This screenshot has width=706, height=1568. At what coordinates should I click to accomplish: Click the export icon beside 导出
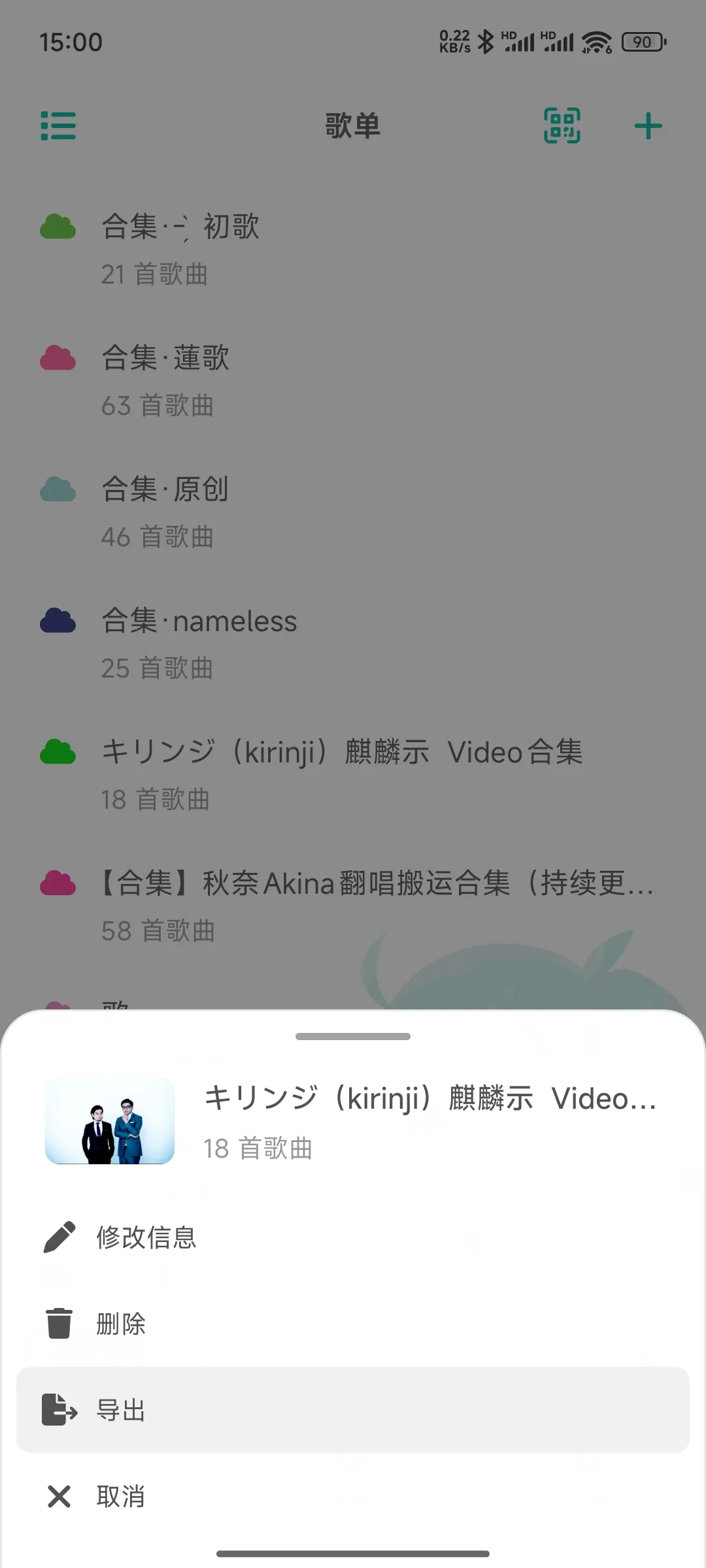(x=59, y=1411)
